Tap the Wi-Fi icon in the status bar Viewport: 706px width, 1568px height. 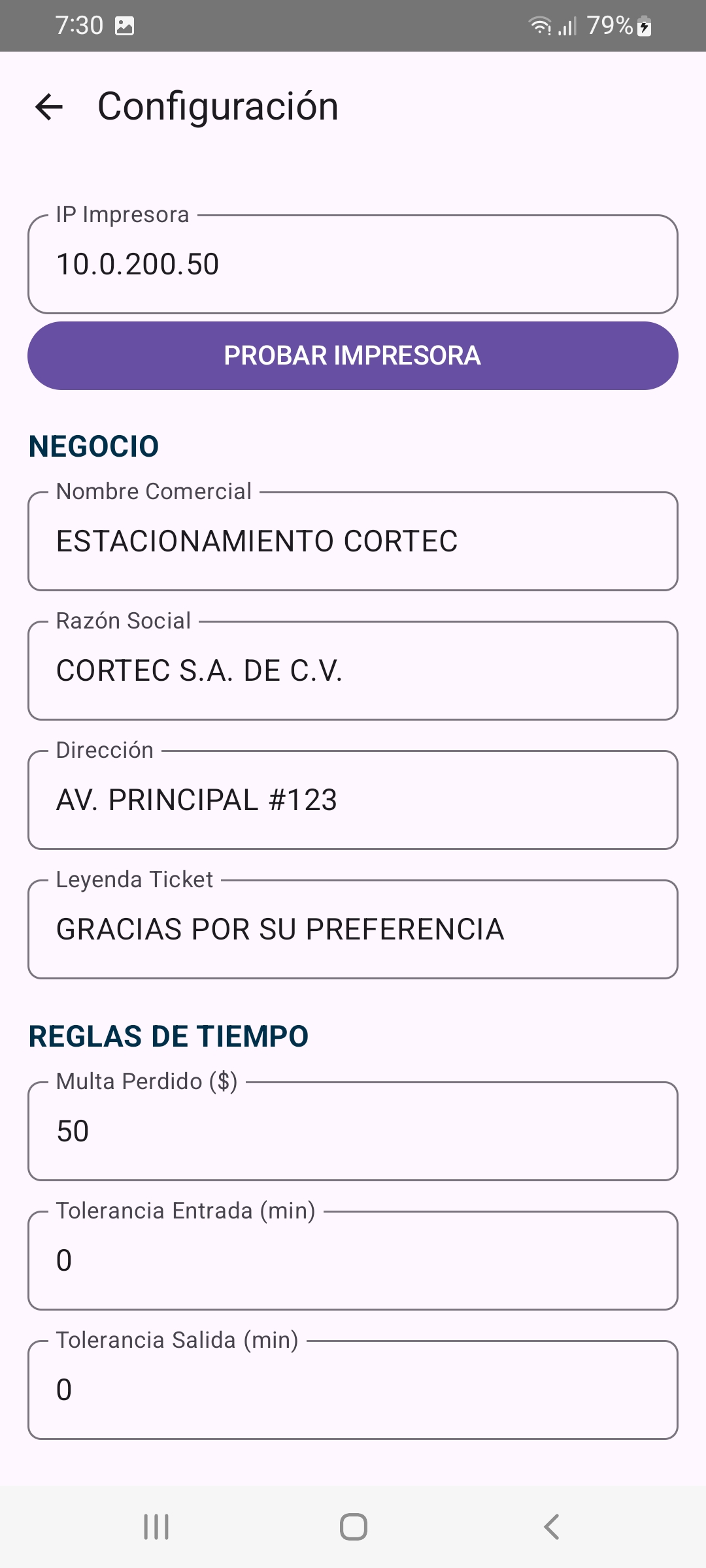[x=540, y=25]
